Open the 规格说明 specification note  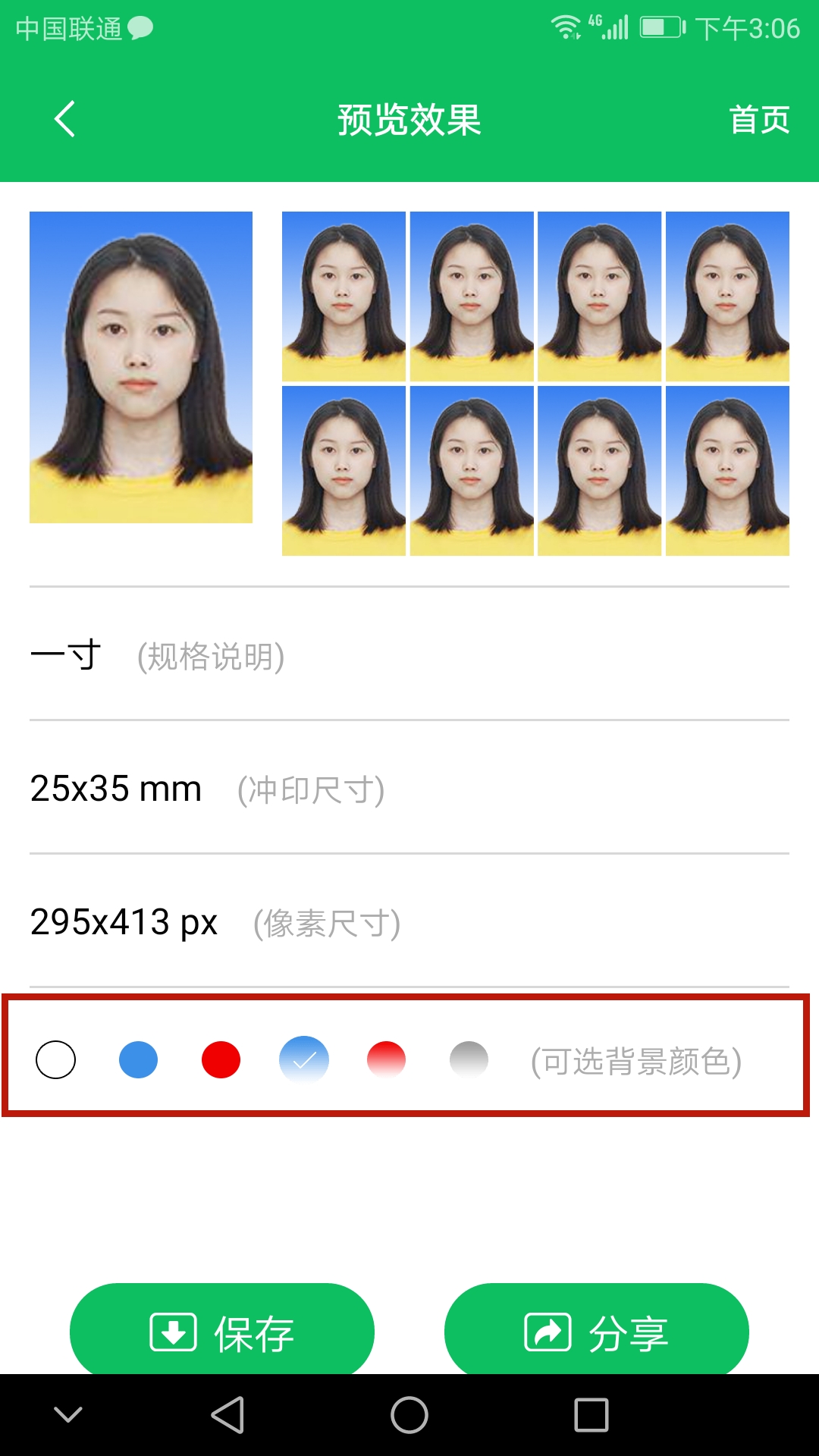[x=211, y=656]
